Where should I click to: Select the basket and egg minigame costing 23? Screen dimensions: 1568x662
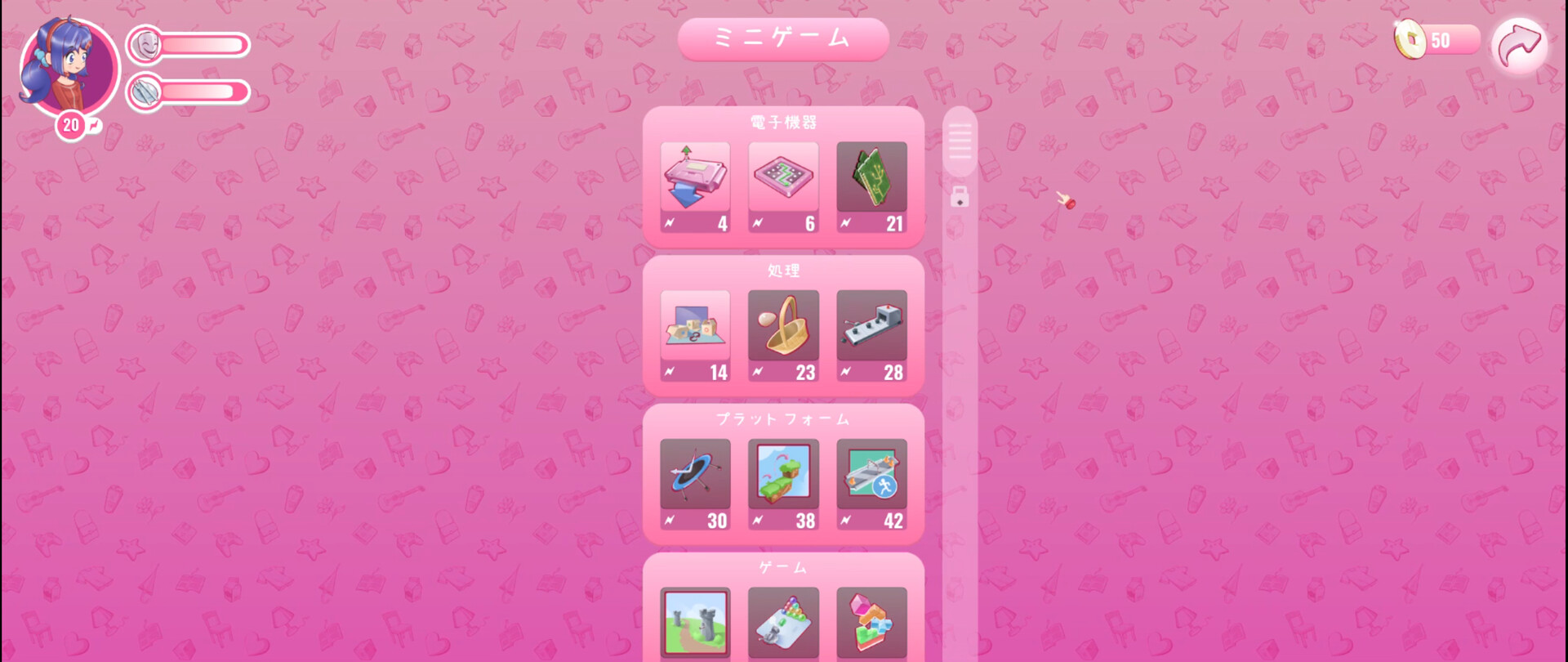pyautogui.click(x=783, y=335)
